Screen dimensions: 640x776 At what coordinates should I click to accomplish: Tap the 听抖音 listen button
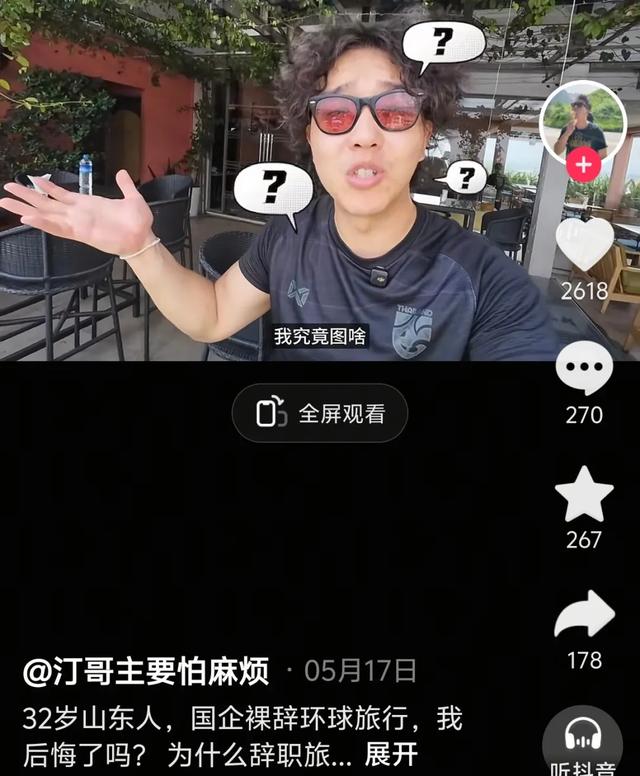tap(582, 745)
